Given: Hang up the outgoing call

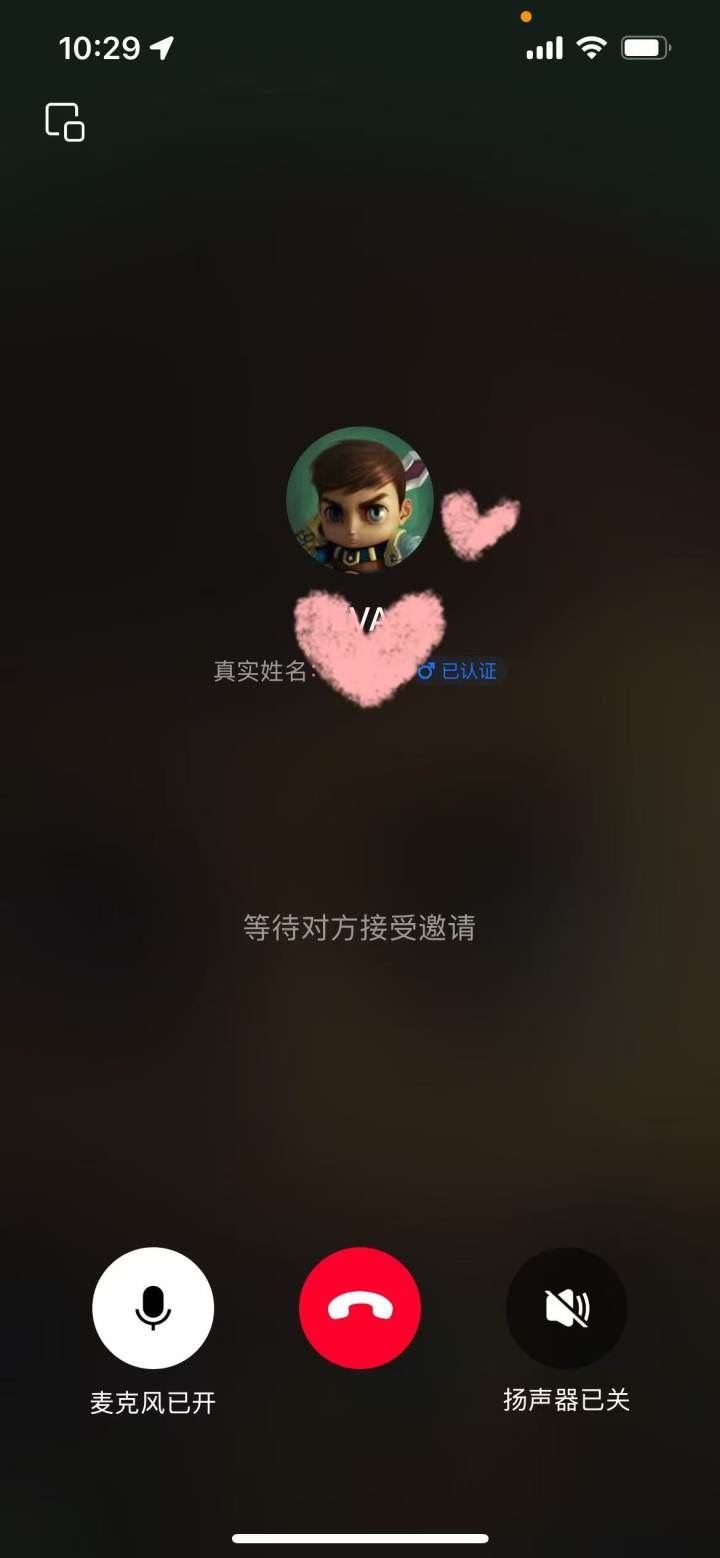Looking at the screenshot, I should (360, 1307).
